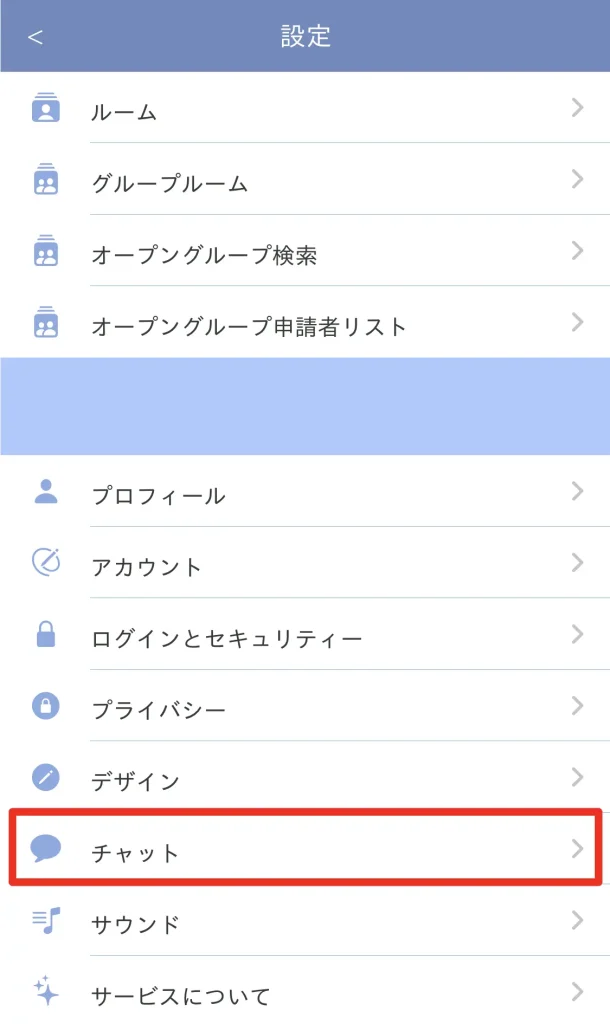Open オープングループ申請者リスト
Screen dimensions: 610x1024
[x=305, y=322]
